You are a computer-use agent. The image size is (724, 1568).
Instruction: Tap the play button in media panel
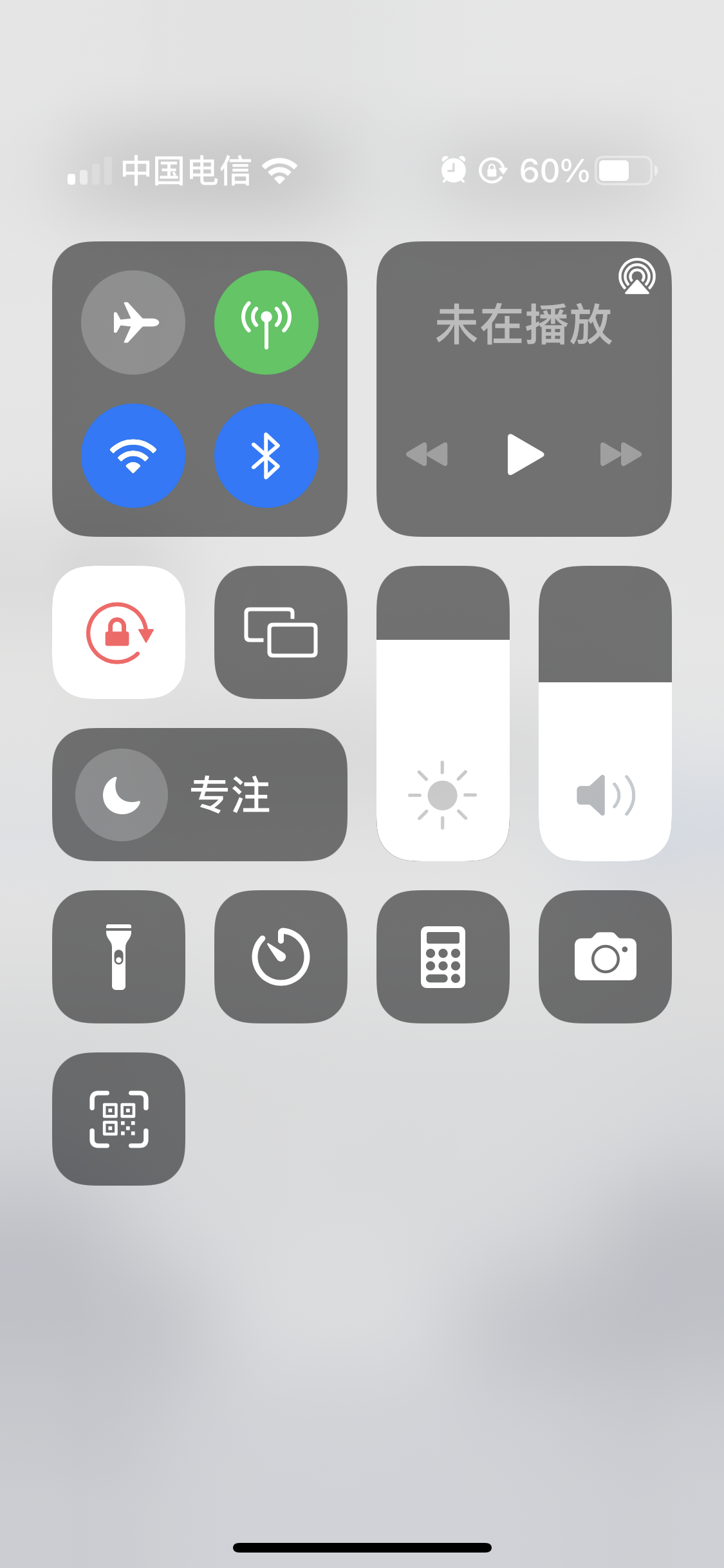pyautogui.click(x=525, y=454)
